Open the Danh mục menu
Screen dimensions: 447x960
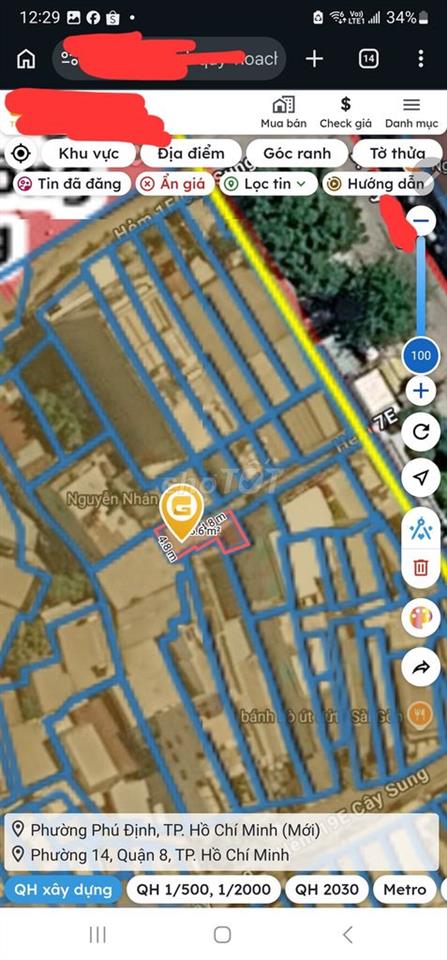coord(411,113)
